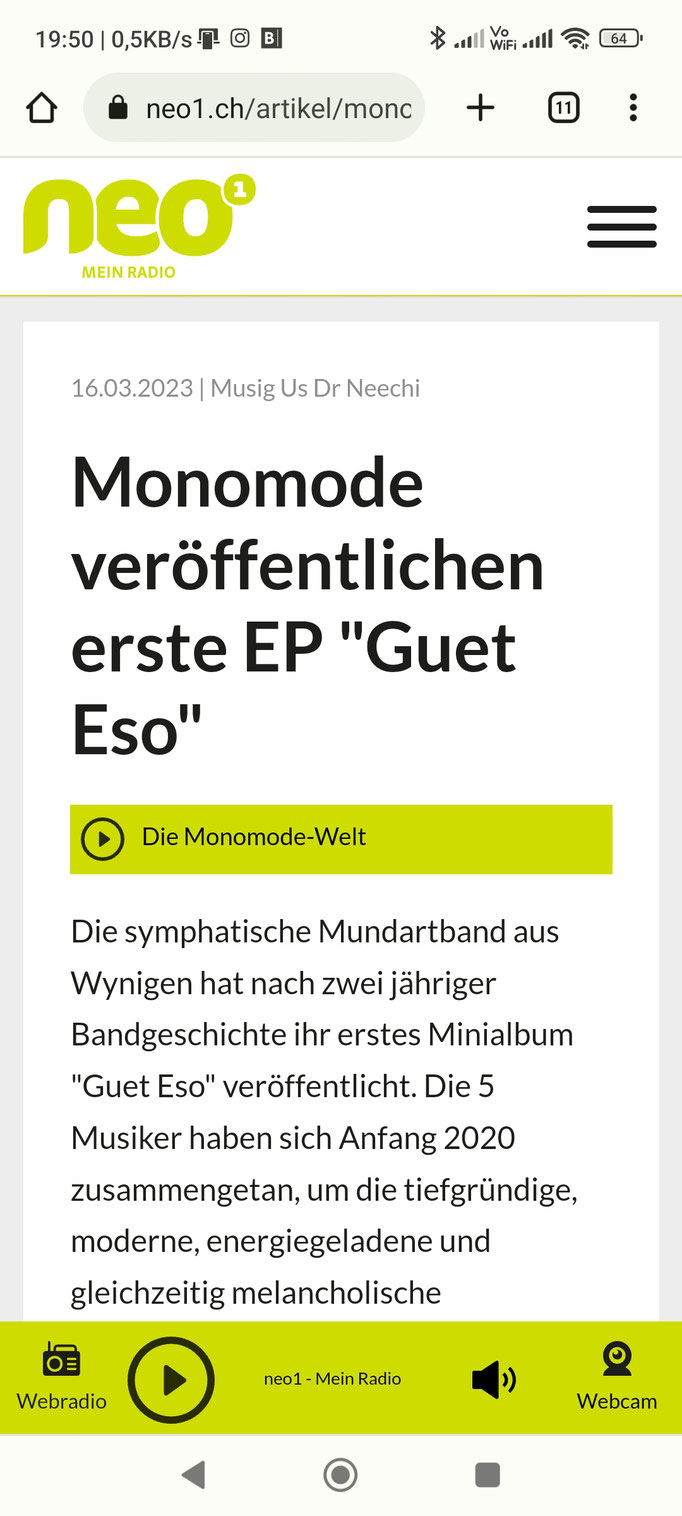Go to the neo1 homepage via logo
Screen dimensions: 682x1516
click(x=139, y=226)
